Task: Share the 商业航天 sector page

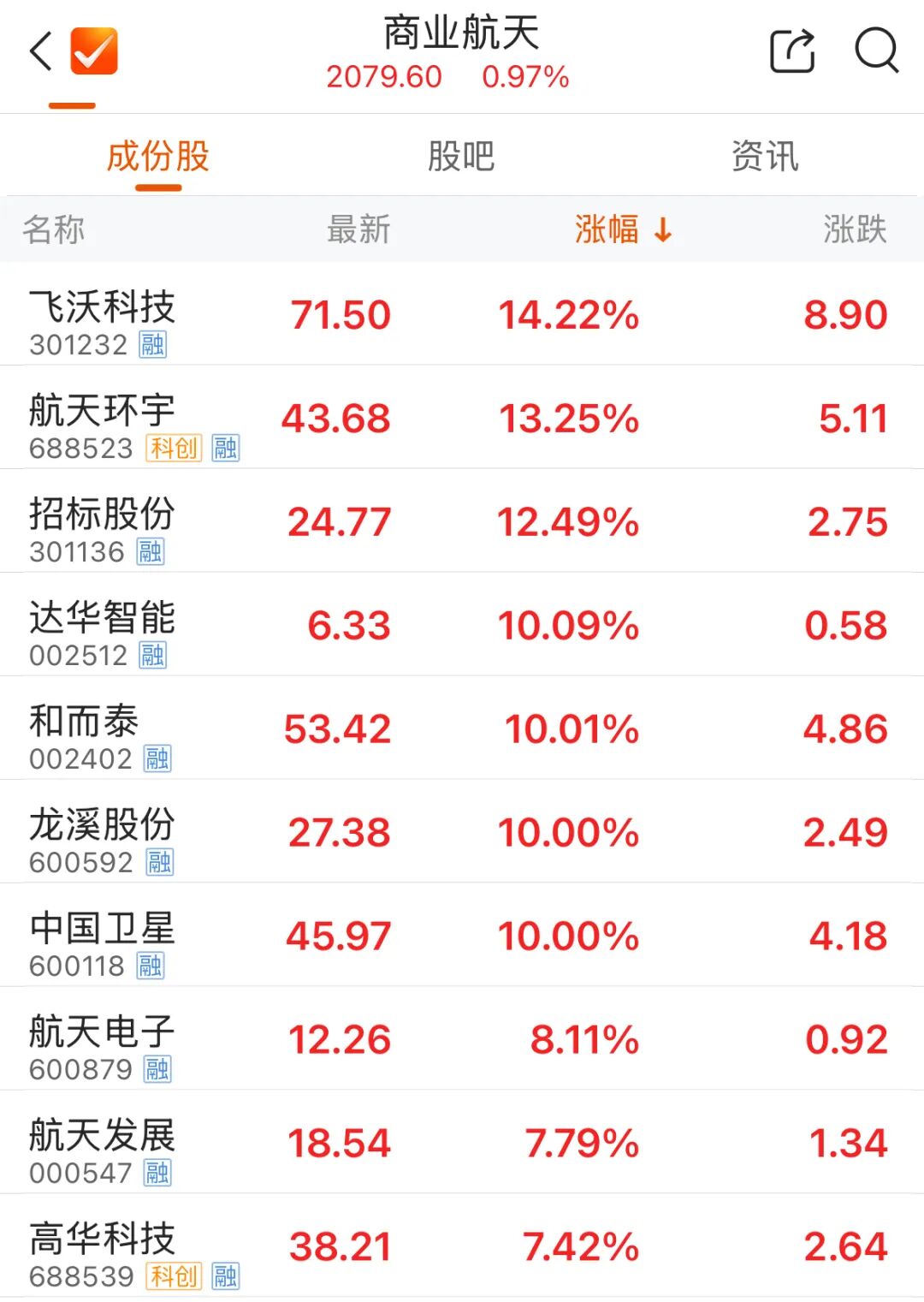Action: [x=792, y=51]
